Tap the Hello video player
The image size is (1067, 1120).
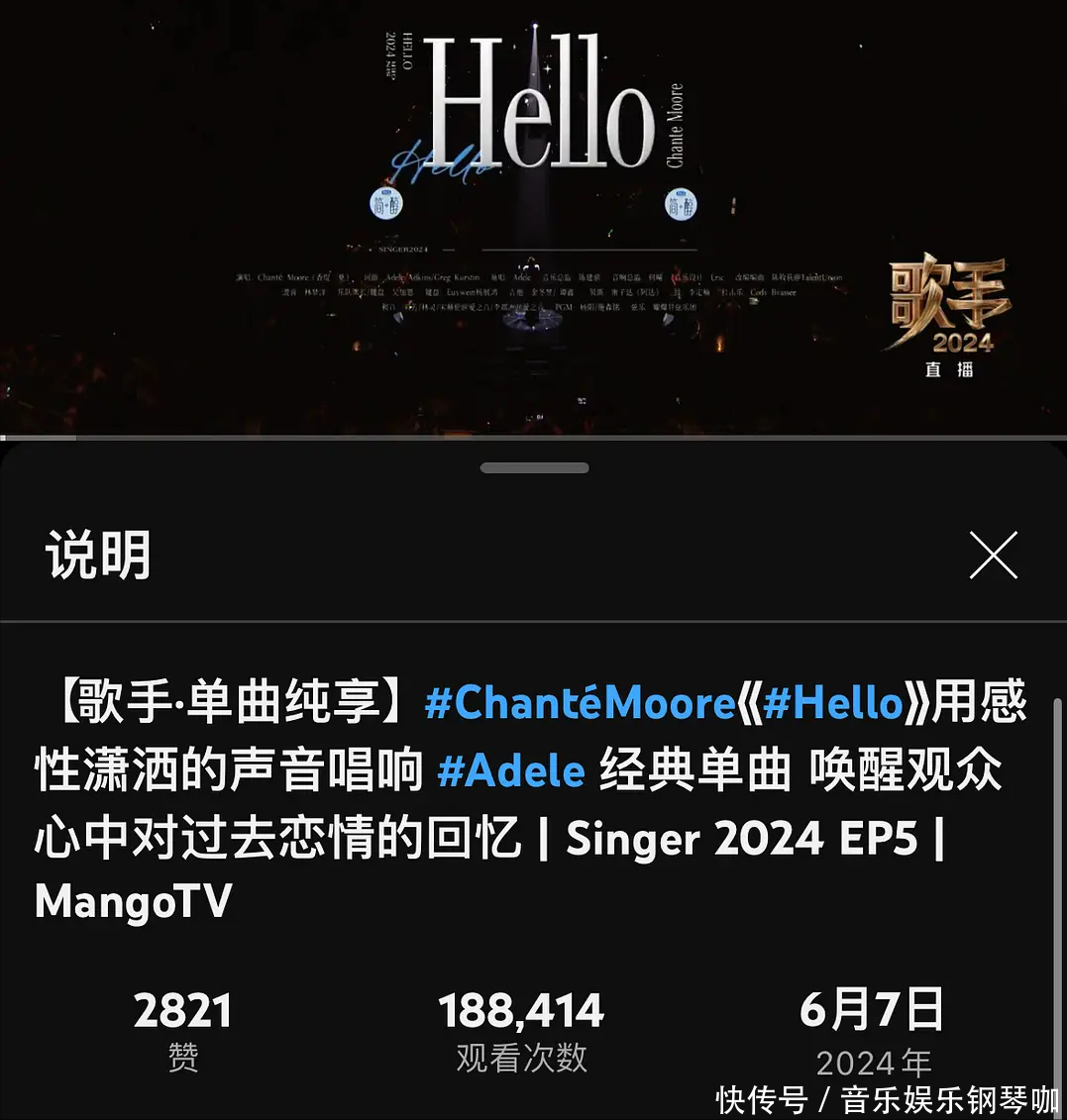click(x=533, y=218)
